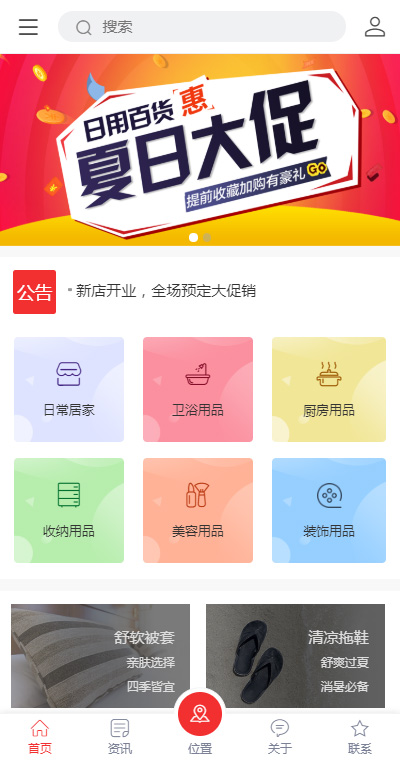Open the 美容用品 category

pos(198,510)
